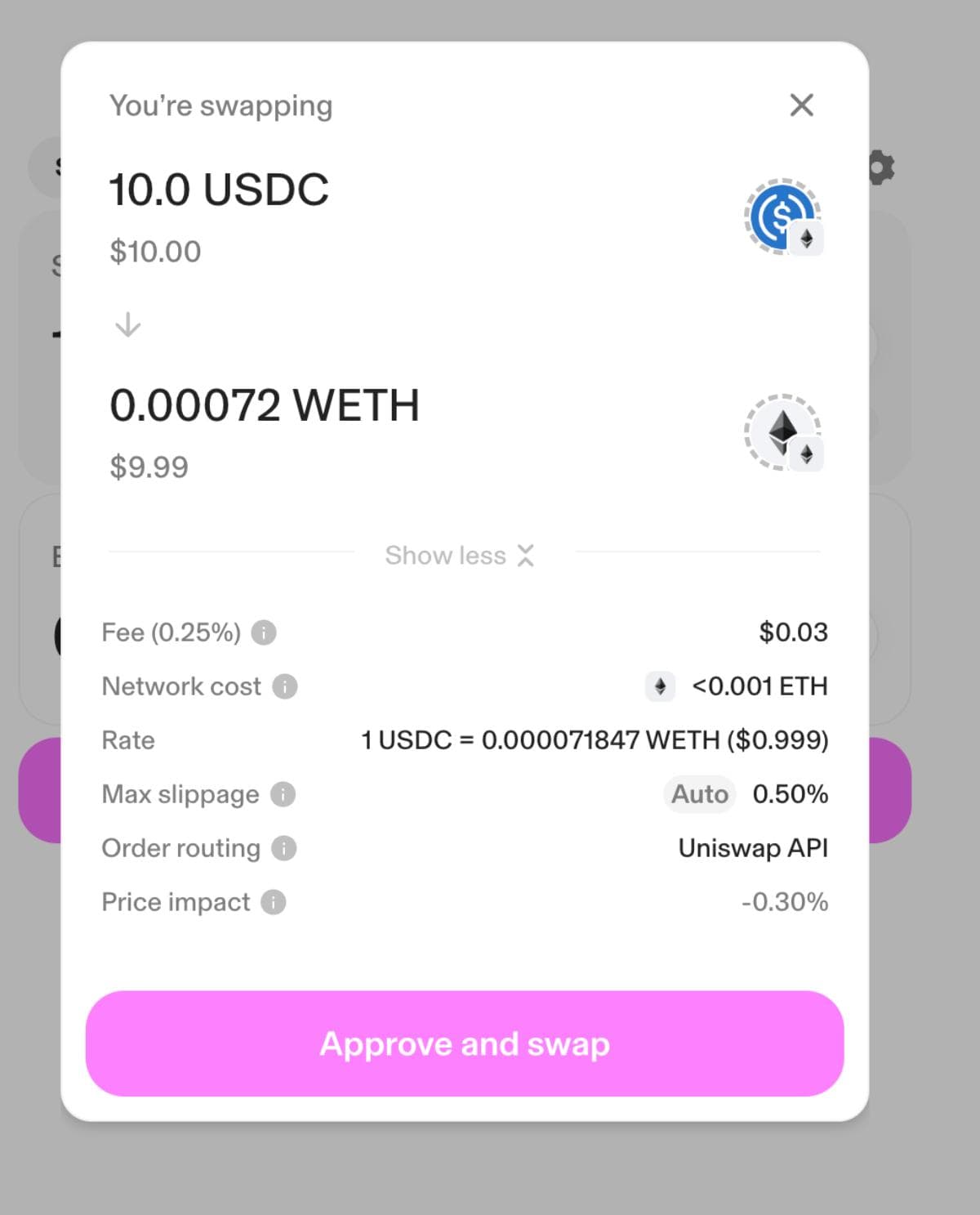Open Network cost info tooltip

(x=284, y=686)
